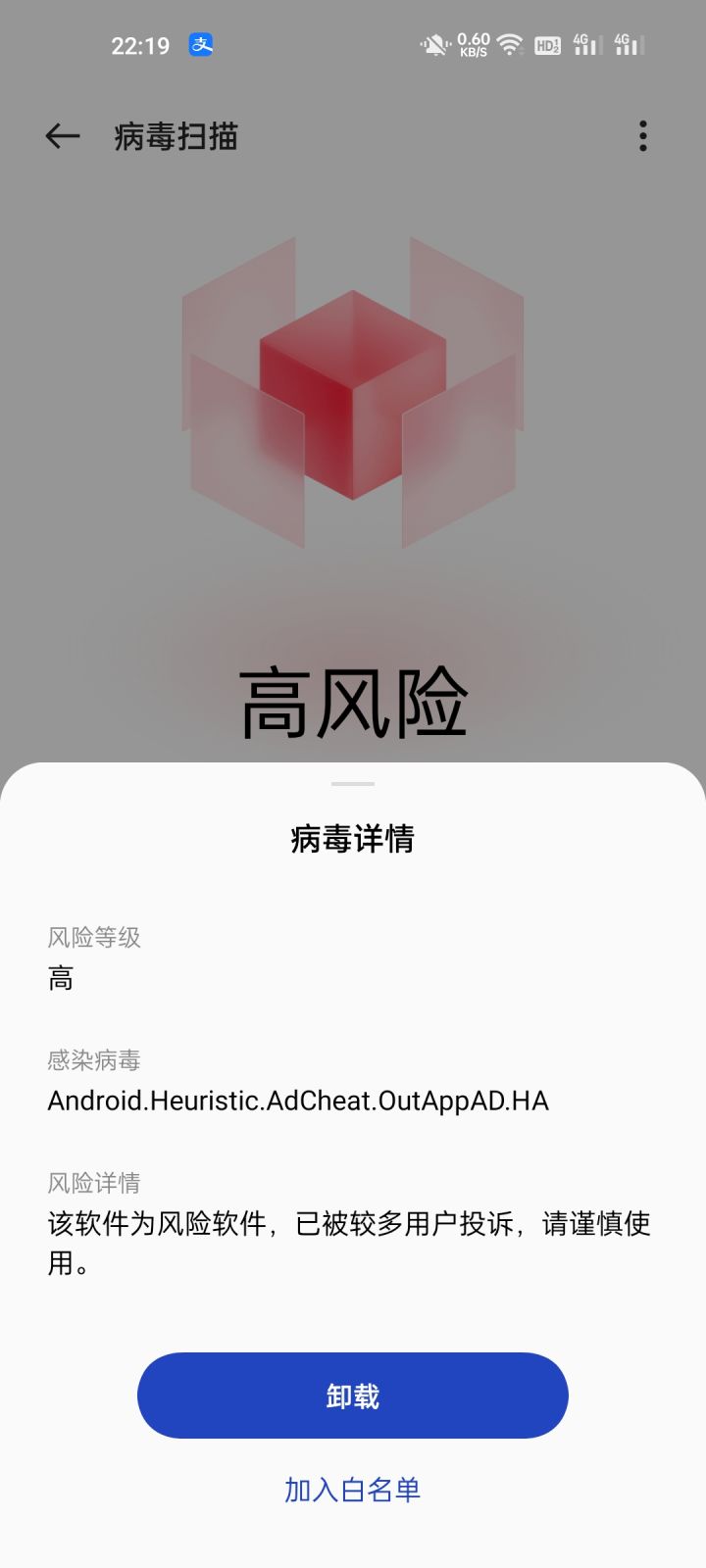Tap the 高风险 risk heading
706x1568 pixels.
[x=352, y=698]
